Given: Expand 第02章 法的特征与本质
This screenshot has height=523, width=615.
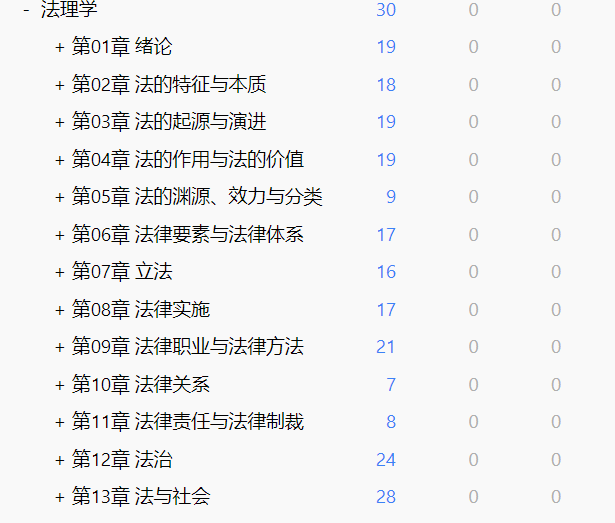Looking at the screenshot, I should [x=60, y=85].
